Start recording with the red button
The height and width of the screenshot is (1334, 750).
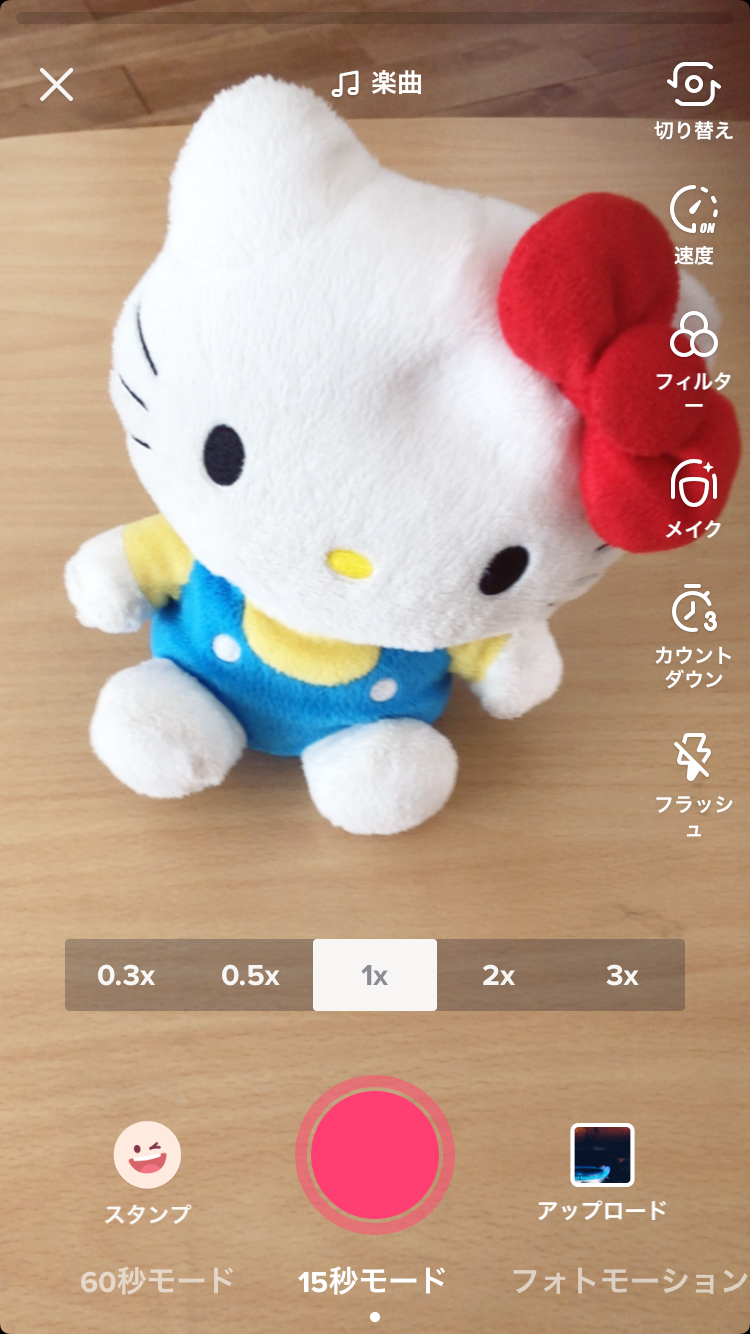pos(375,1155)
